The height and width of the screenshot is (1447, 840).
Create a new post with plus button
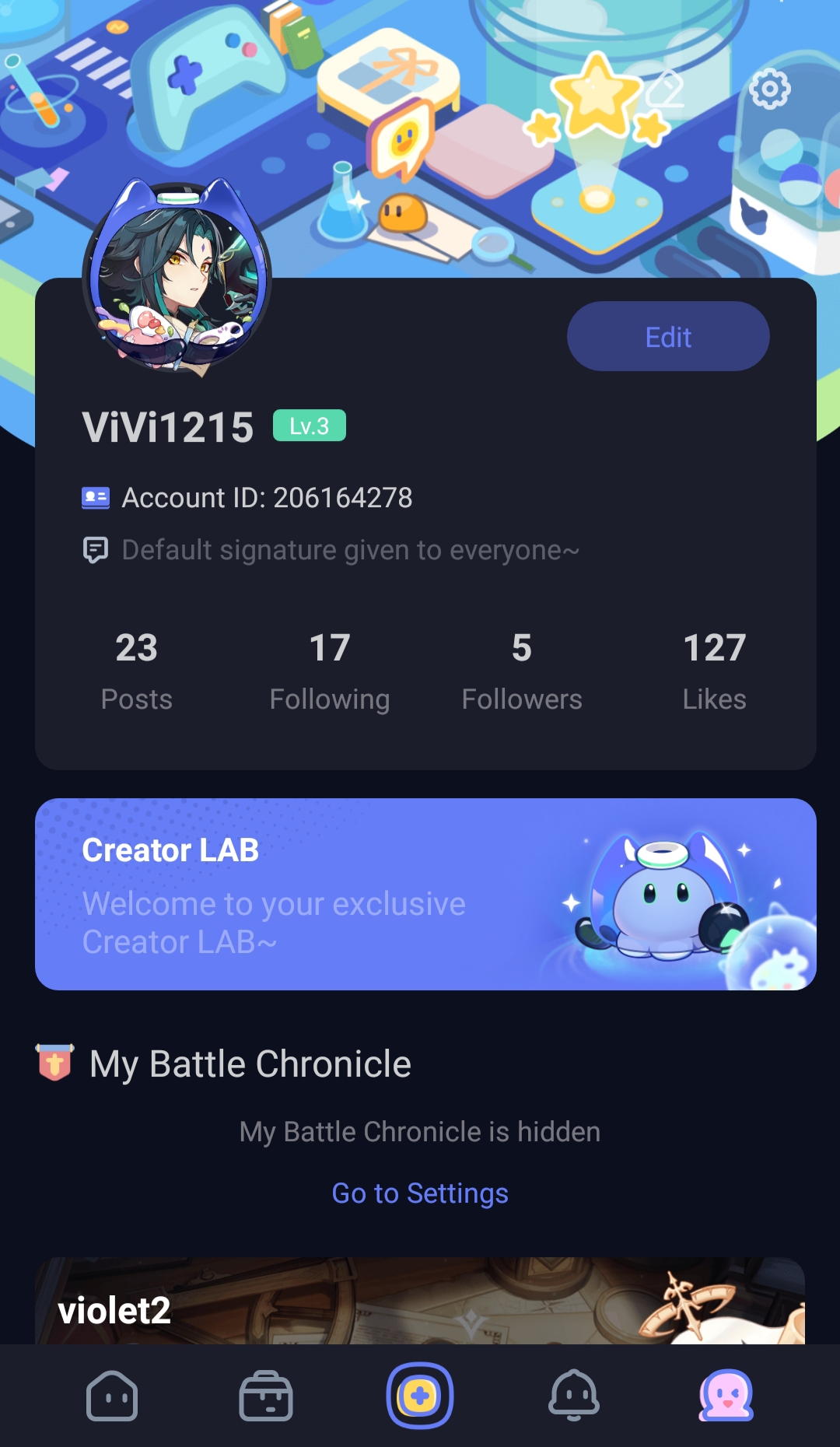(420, 1396)
